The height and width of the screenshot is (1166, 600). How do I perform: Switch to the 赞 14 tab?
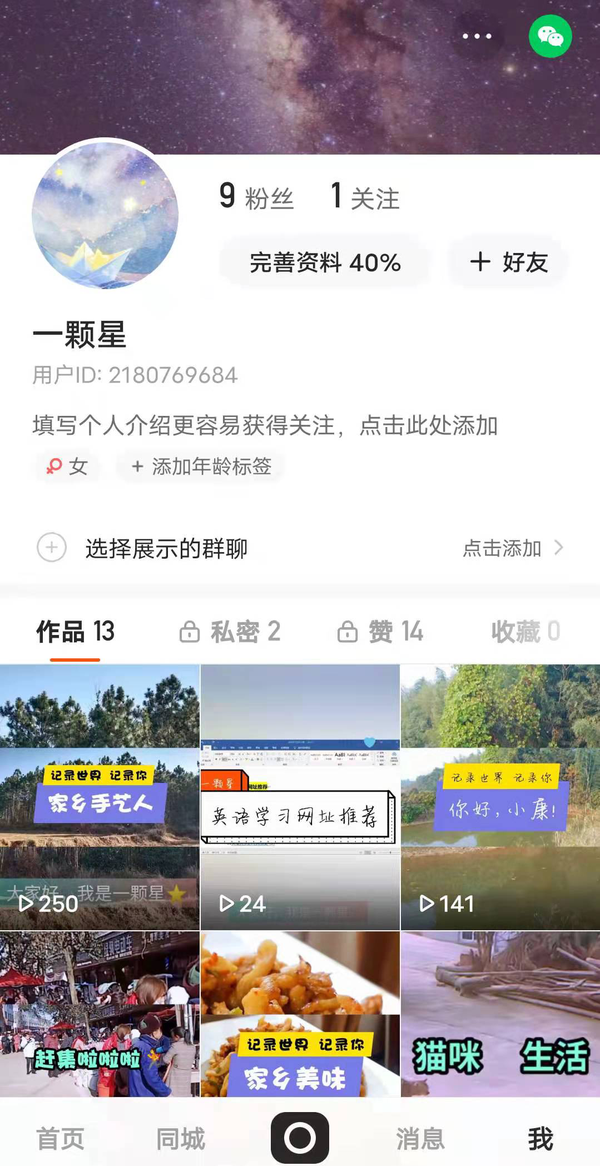[381, 632]
